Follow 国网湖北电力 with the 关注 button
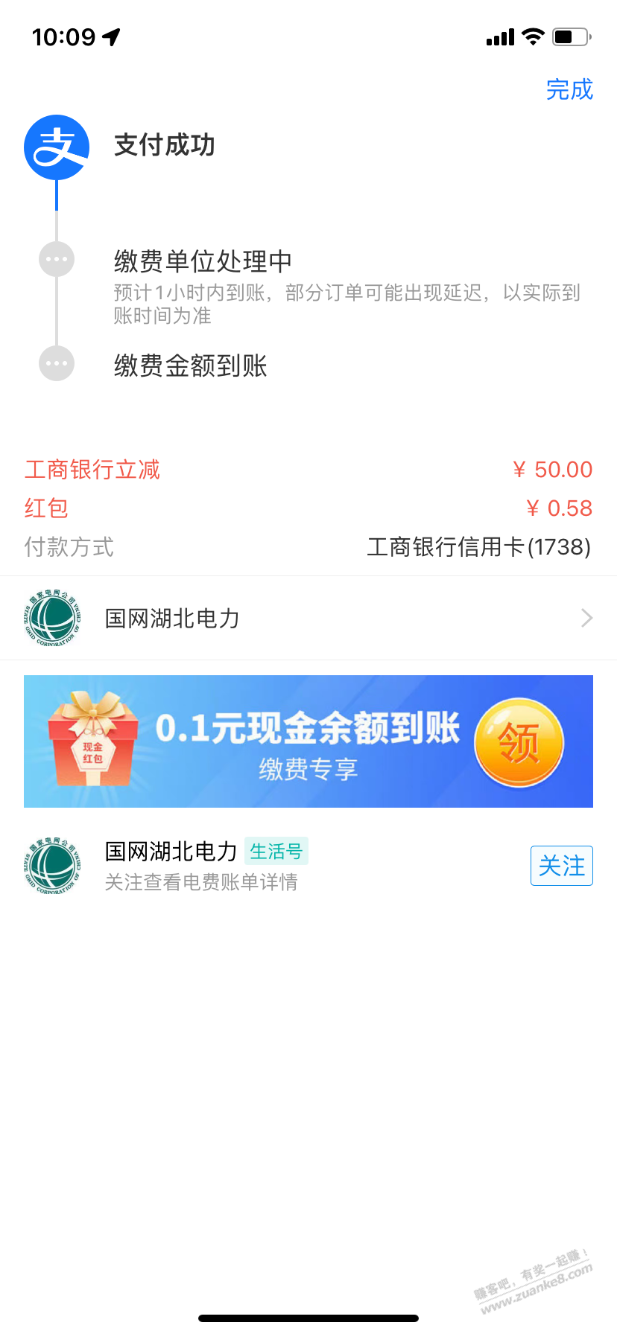 tap(561, 866)
